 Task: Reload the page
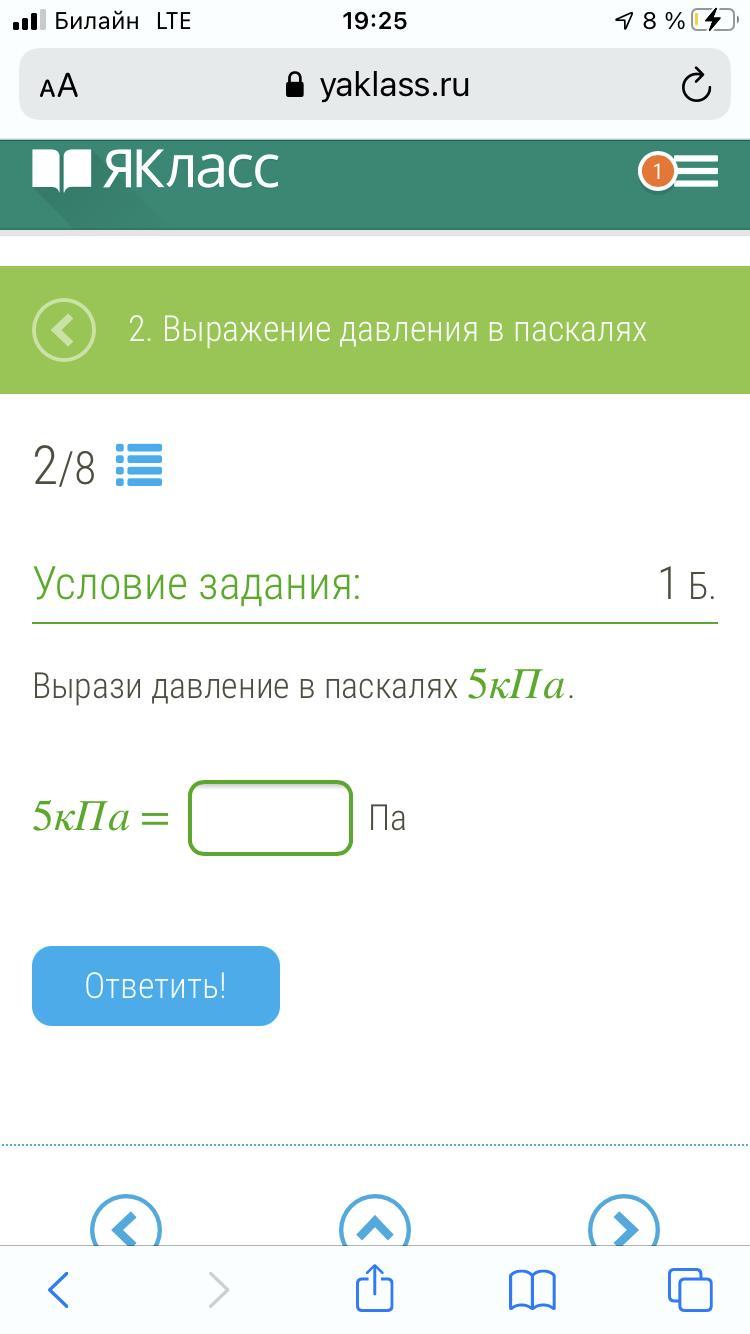pyautogui.click(x=695, y=86)
